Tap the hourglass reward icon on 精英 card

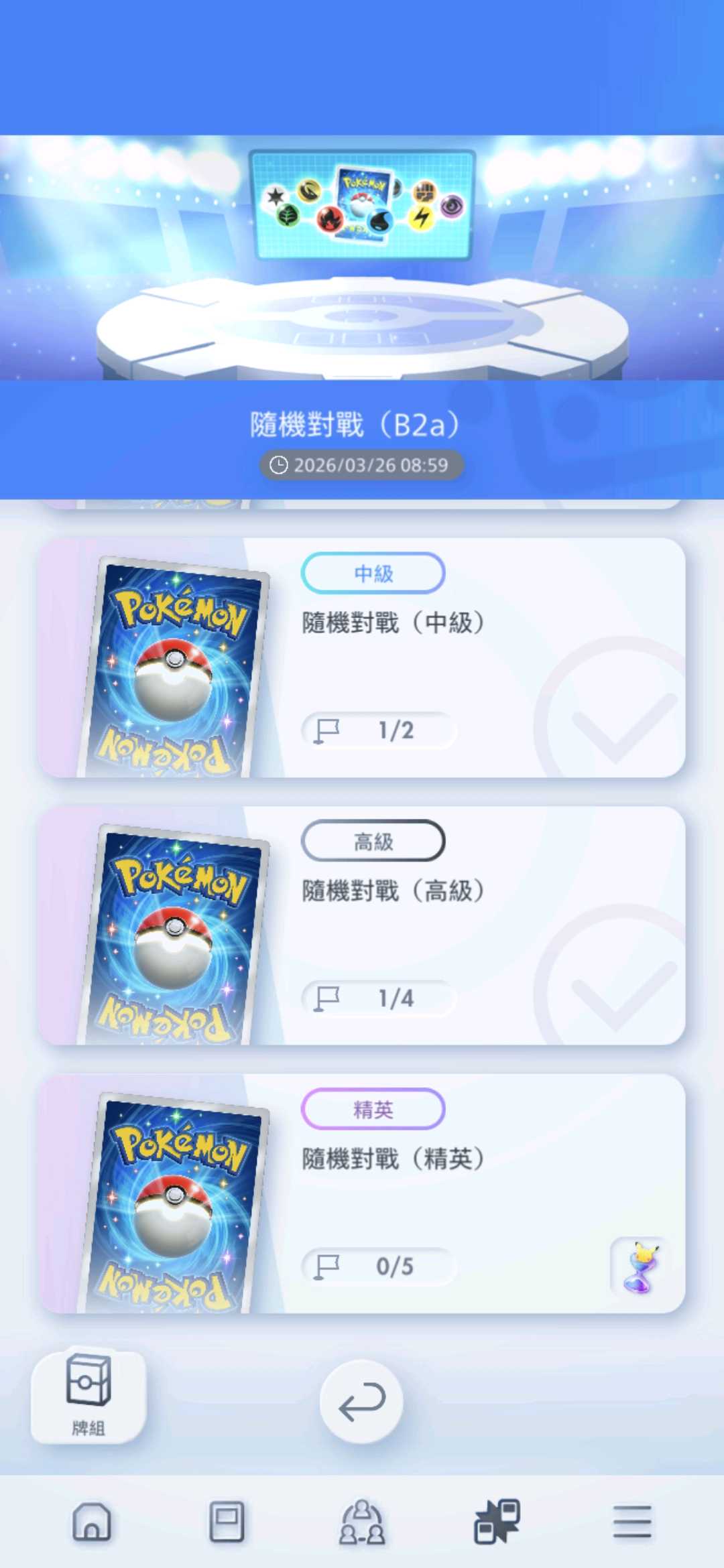point(639,1266)
